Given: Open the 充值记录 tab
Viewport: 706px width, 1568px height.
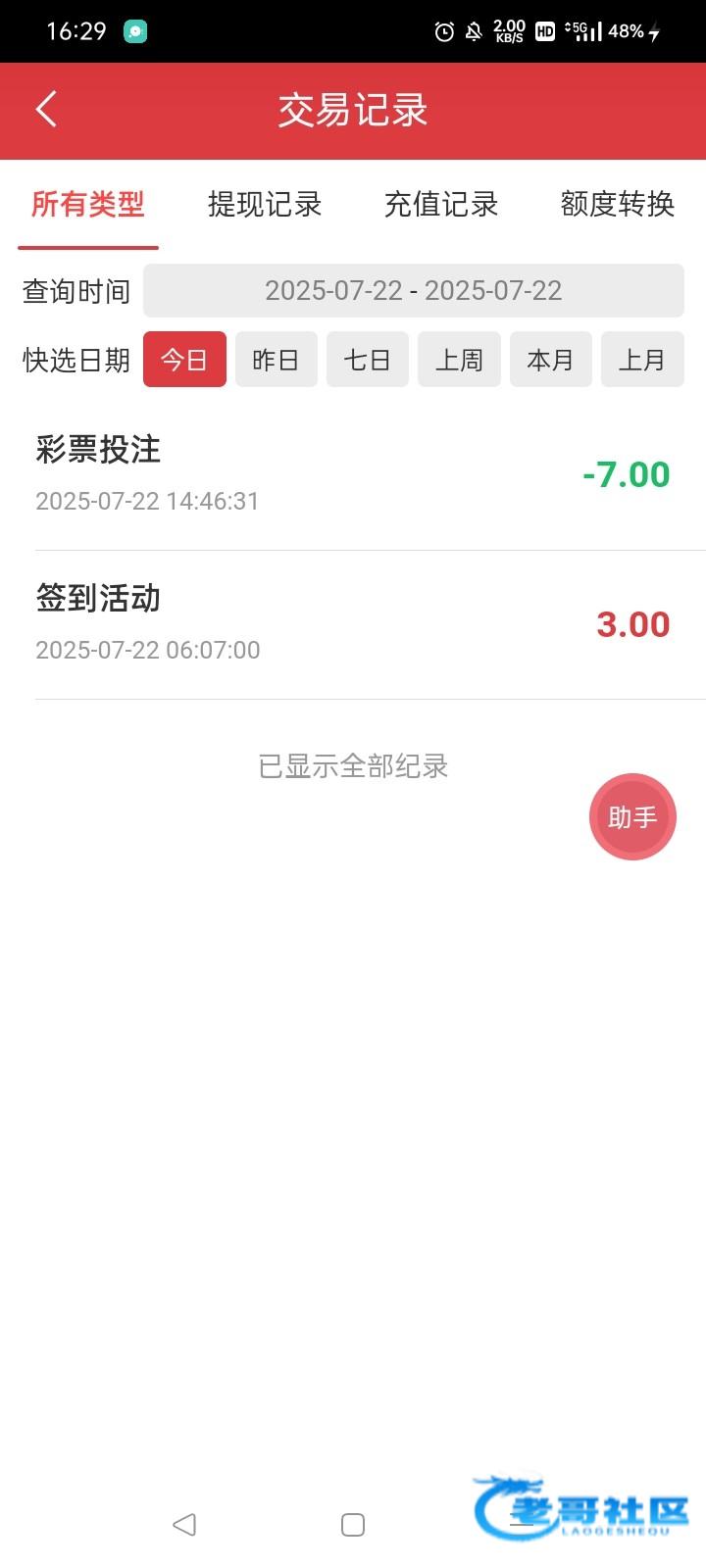Looking at the screenshot, I should click(441, 205).
